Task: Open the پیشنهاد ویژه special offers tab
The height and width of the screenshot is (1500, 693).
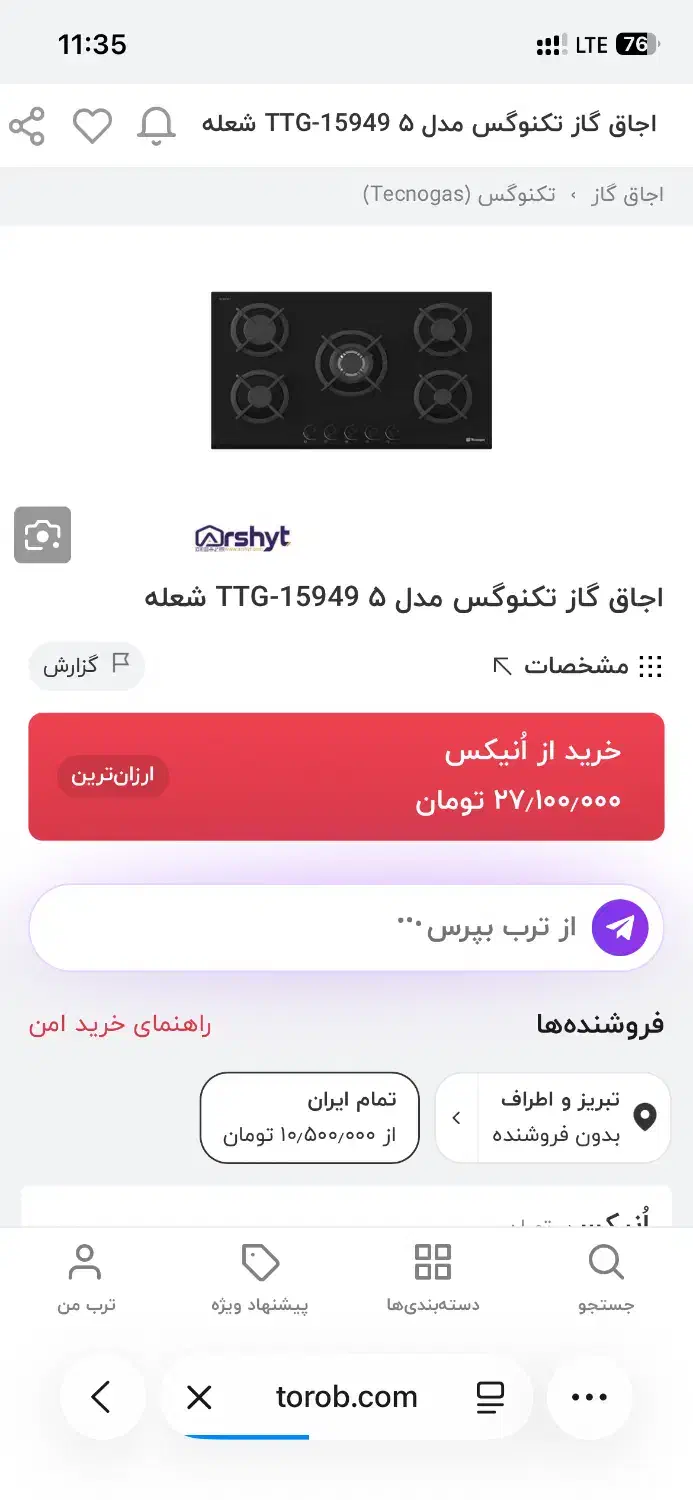Action: tap(260, 1277)
